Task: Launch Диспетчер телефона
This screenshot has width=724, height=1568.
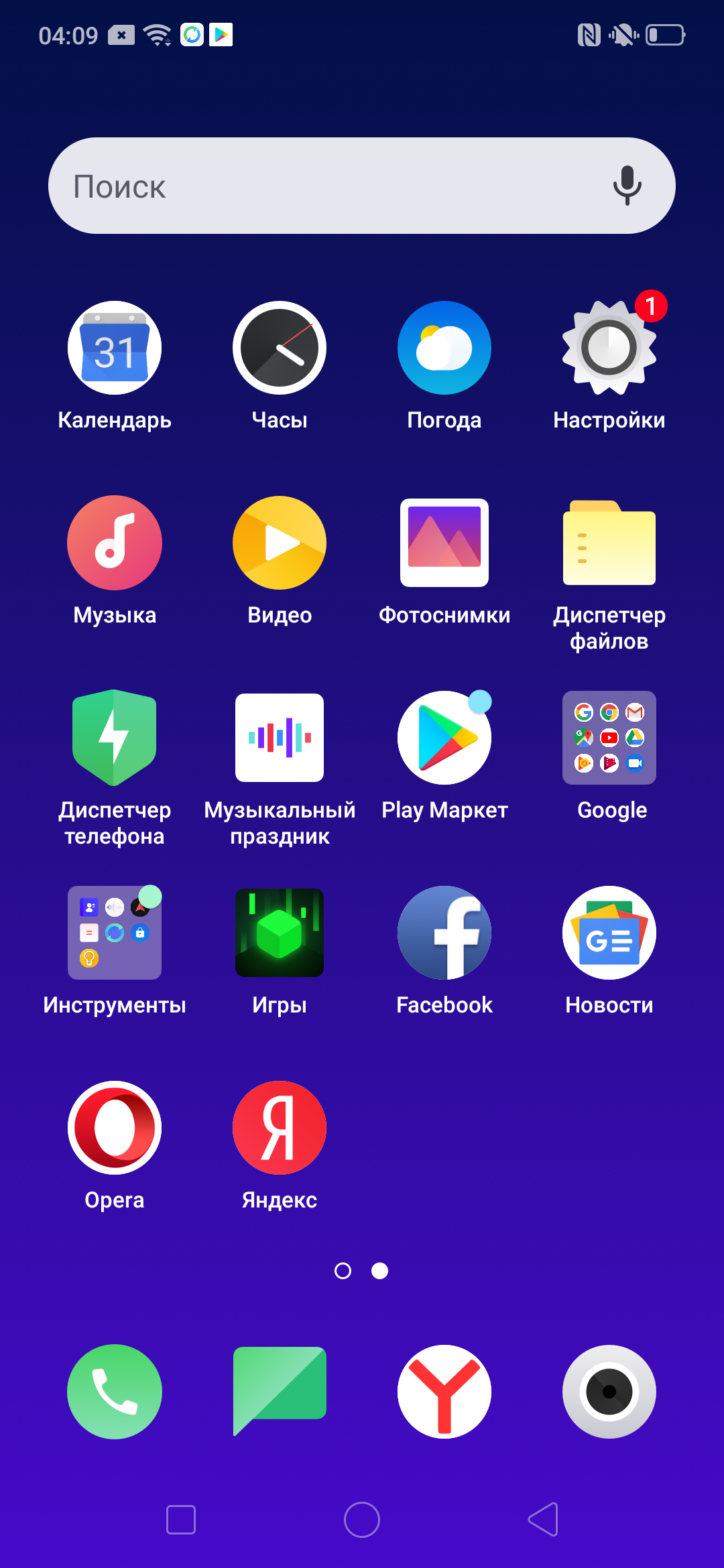Action: (115, 738)
